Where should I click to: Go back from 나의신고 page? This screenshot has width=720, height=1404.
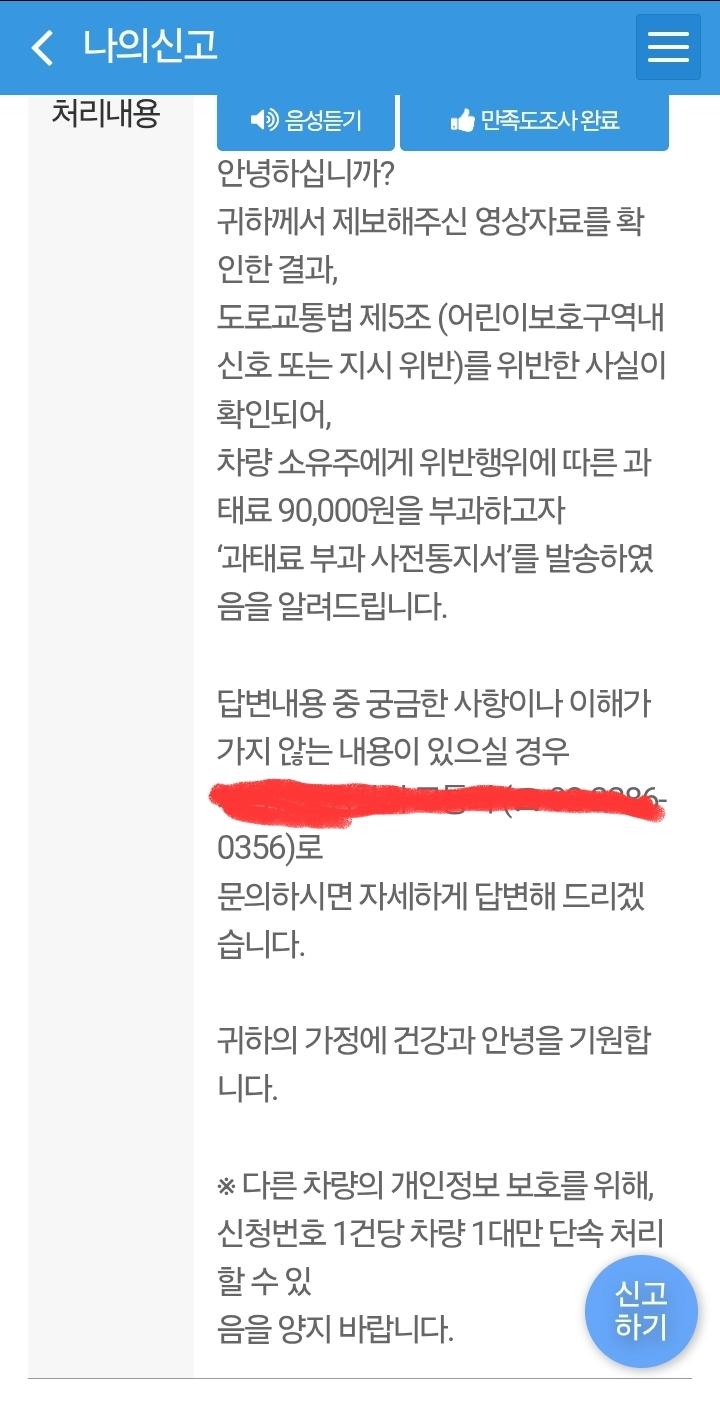click(x=42, y=47)
